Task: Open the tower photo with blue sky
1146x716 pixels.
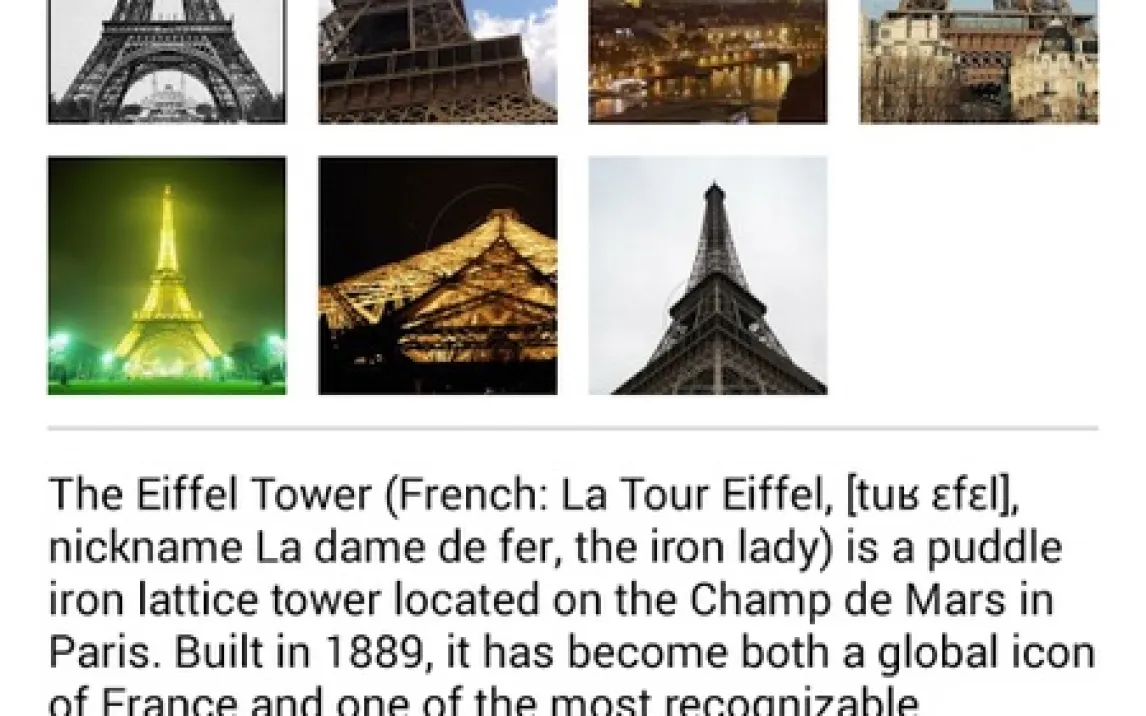Action: [438, 61]
